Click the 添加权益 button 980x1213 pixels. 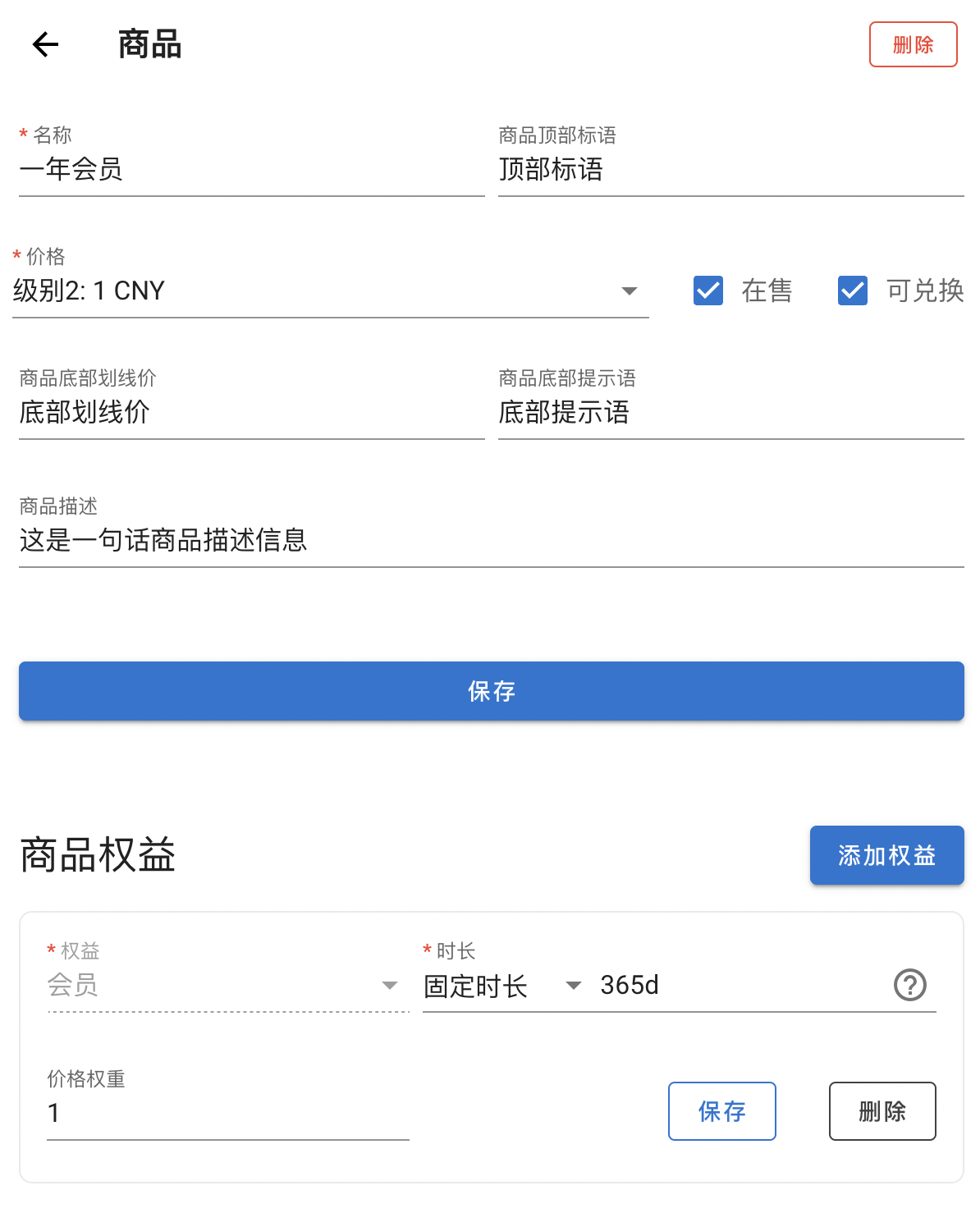[x=886, y=855]
